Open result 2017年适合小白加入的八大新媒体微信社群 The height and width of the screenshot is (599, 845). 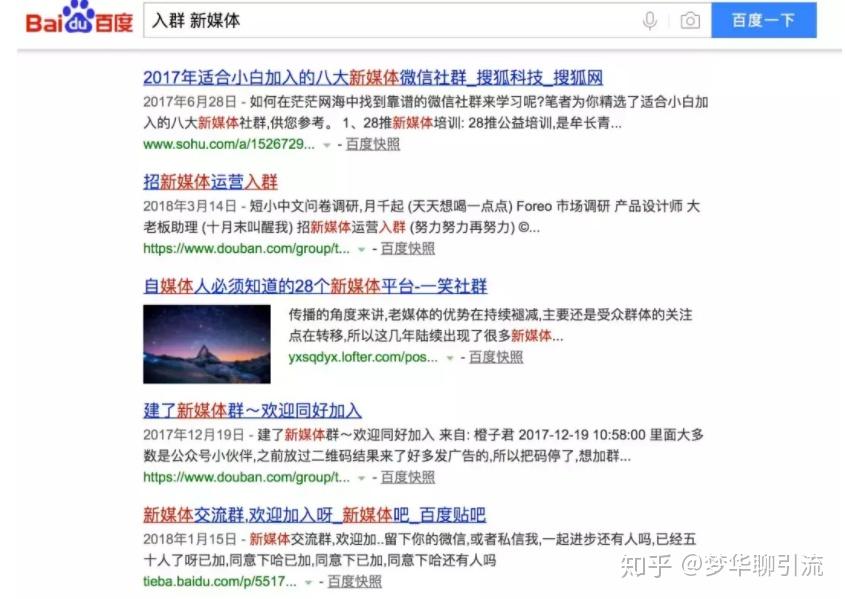[372, 77]
